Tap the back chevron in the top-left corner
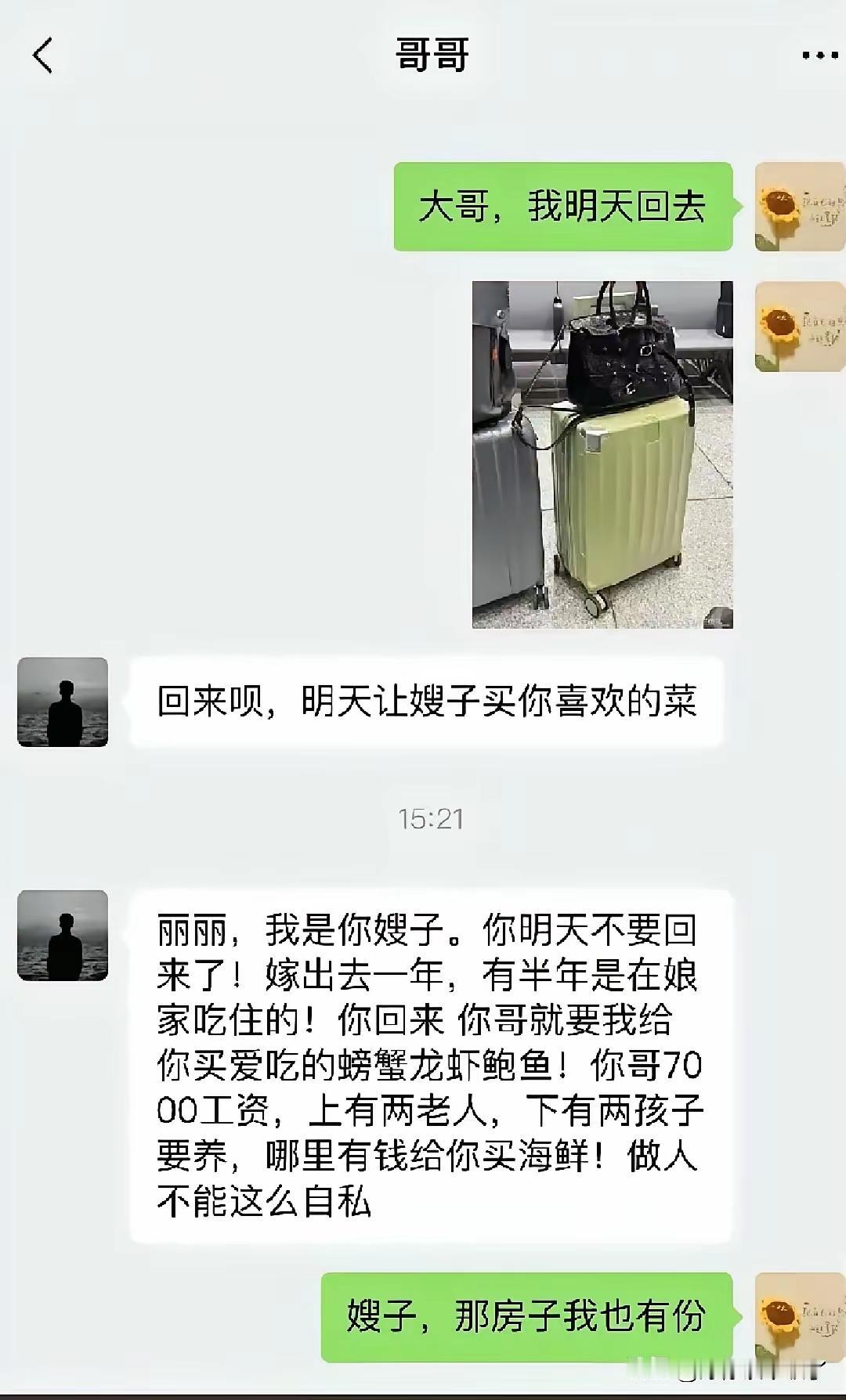The image size is (846, 1400). [x=41, y=56]
